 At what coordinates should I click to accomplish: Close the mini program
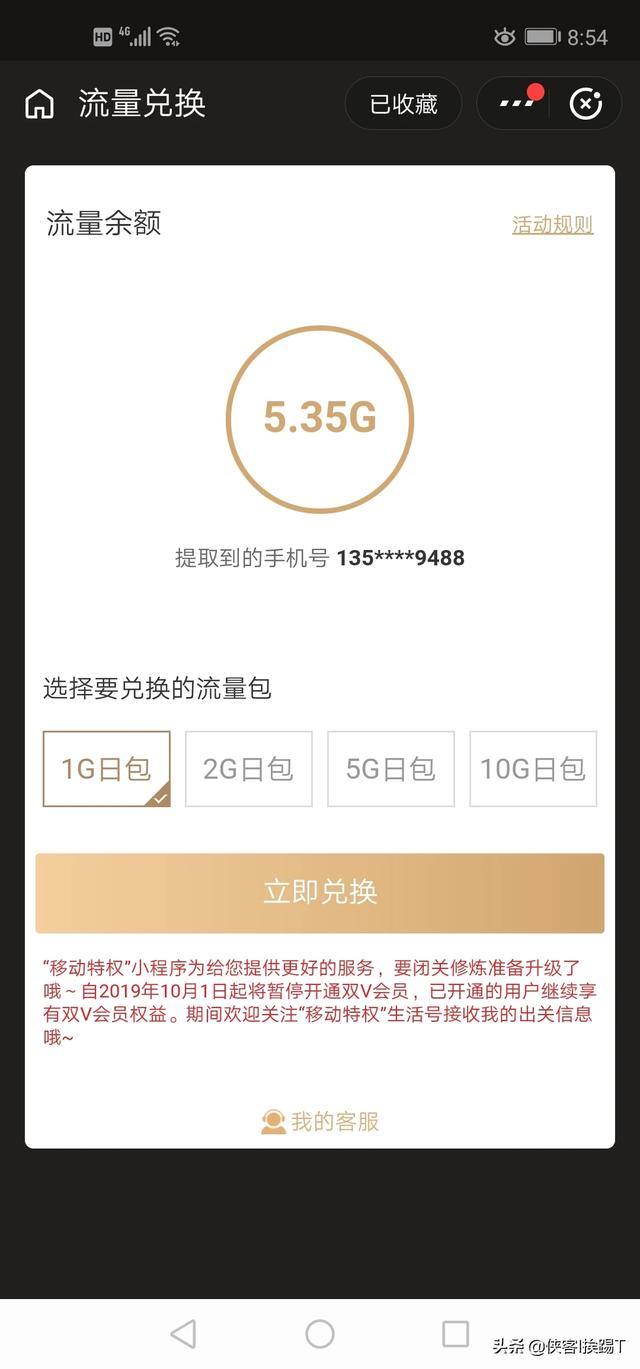pyautogui.click(x=585, y=104)
